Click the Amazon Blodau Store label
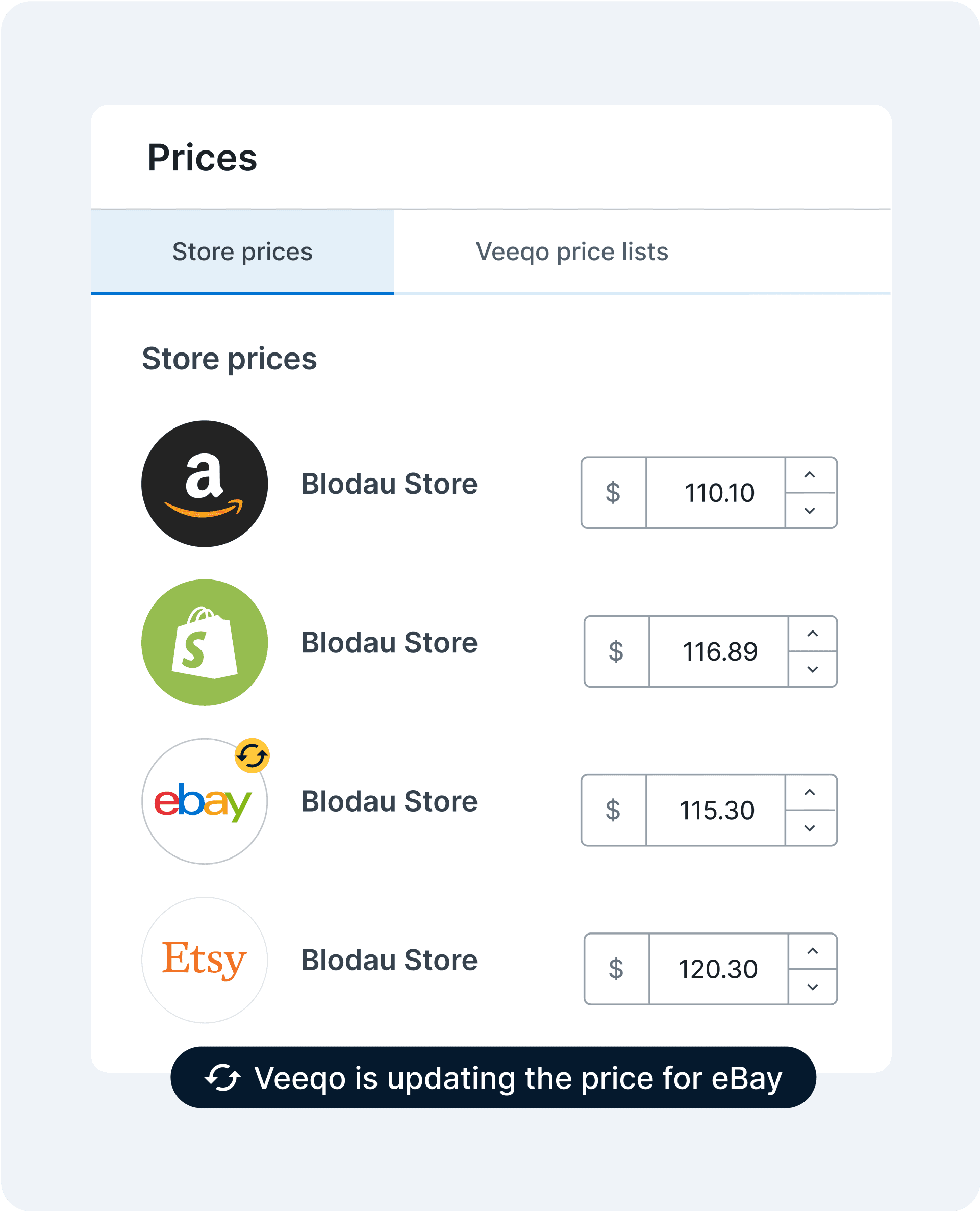 (390, 484)
